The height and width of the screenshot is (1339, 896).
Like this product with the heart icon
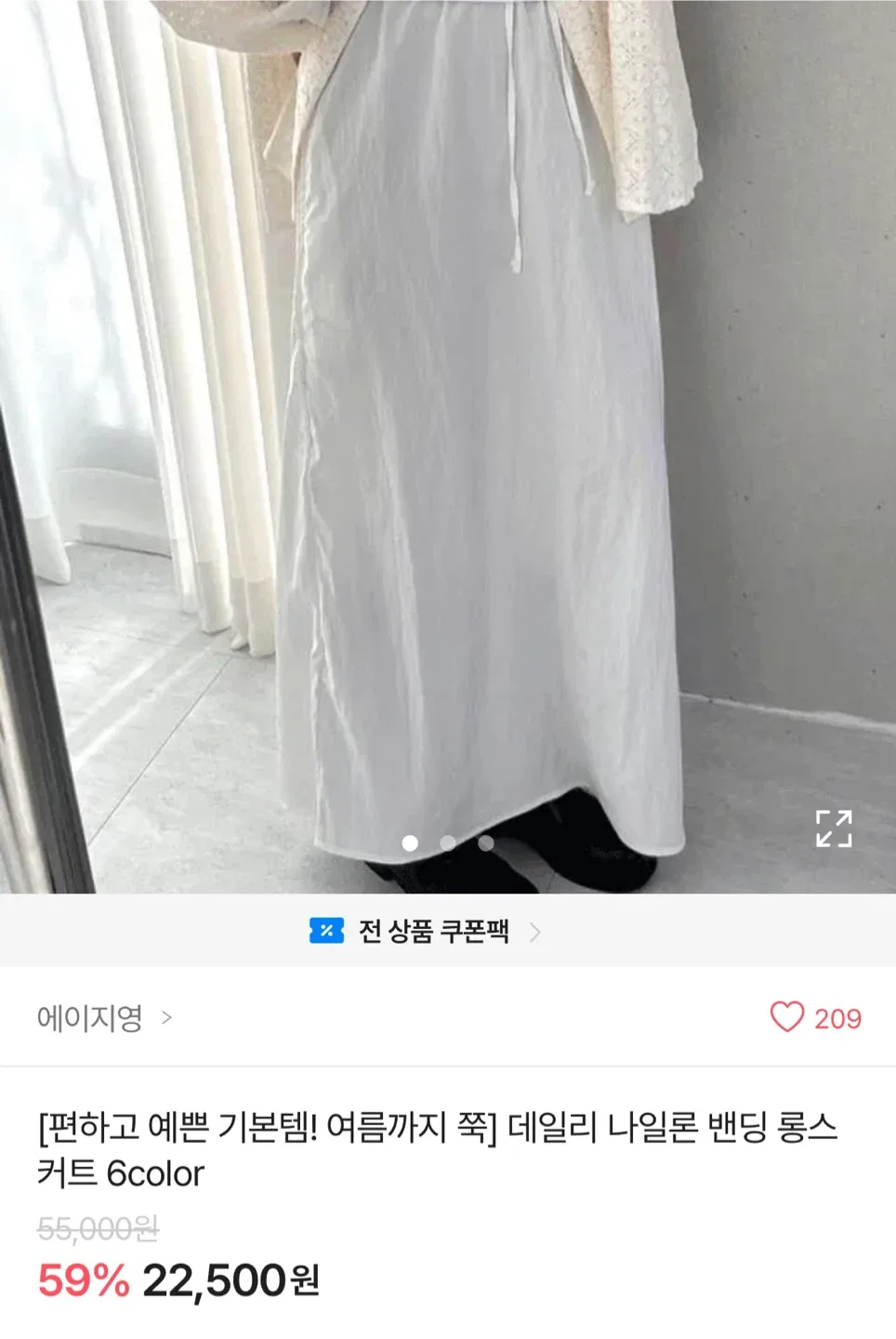click(786, 1017)
